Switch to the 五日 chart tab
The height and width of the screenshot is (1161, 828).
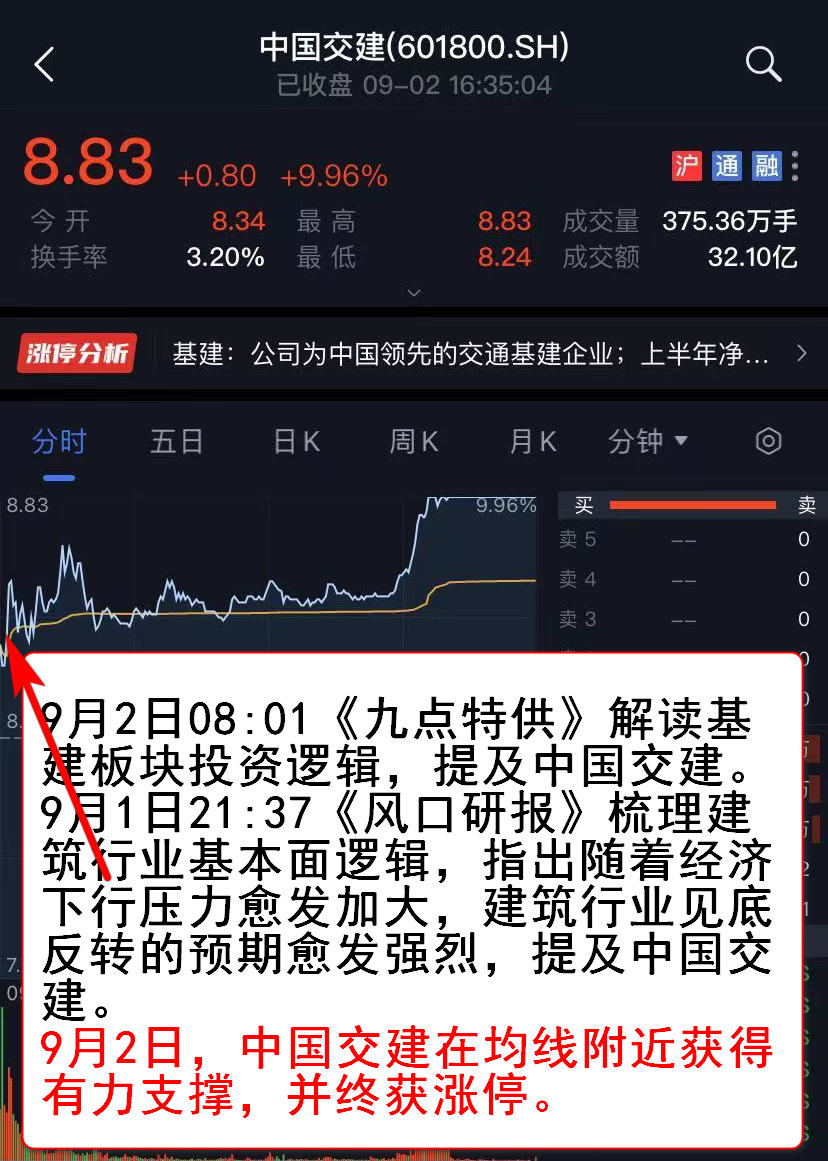177,441
